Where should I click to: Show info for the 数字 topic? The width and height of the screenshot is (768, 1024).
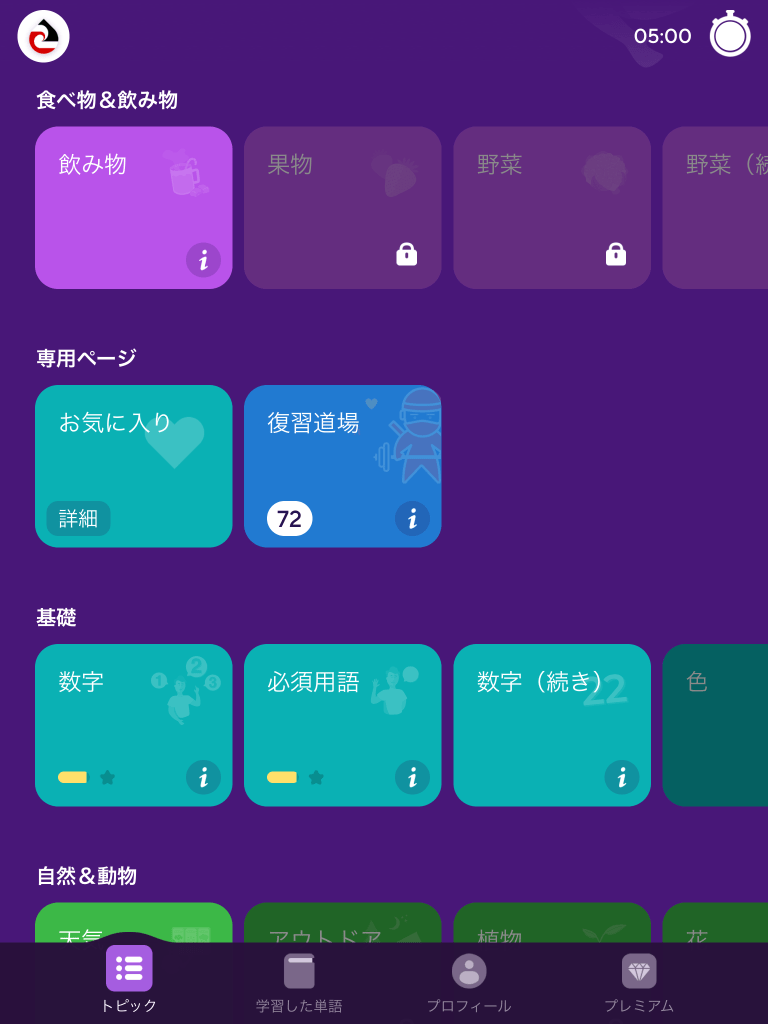click(203, 777)
